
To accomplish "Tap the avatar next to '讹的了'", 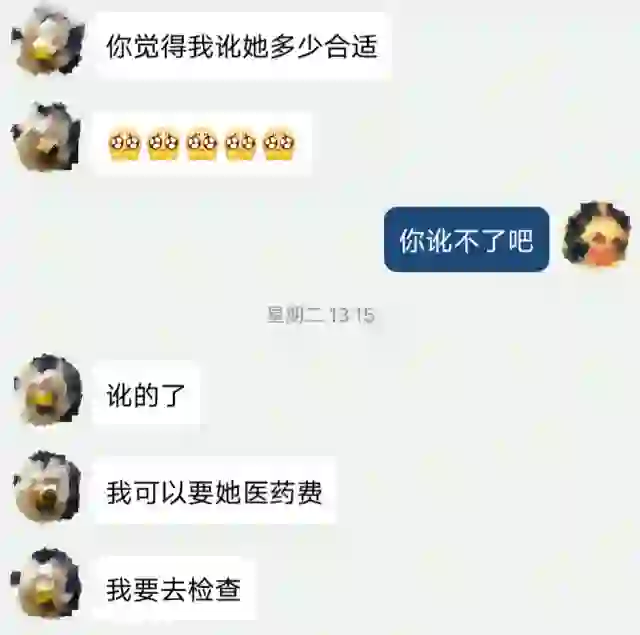I will [x=47, y=390].
